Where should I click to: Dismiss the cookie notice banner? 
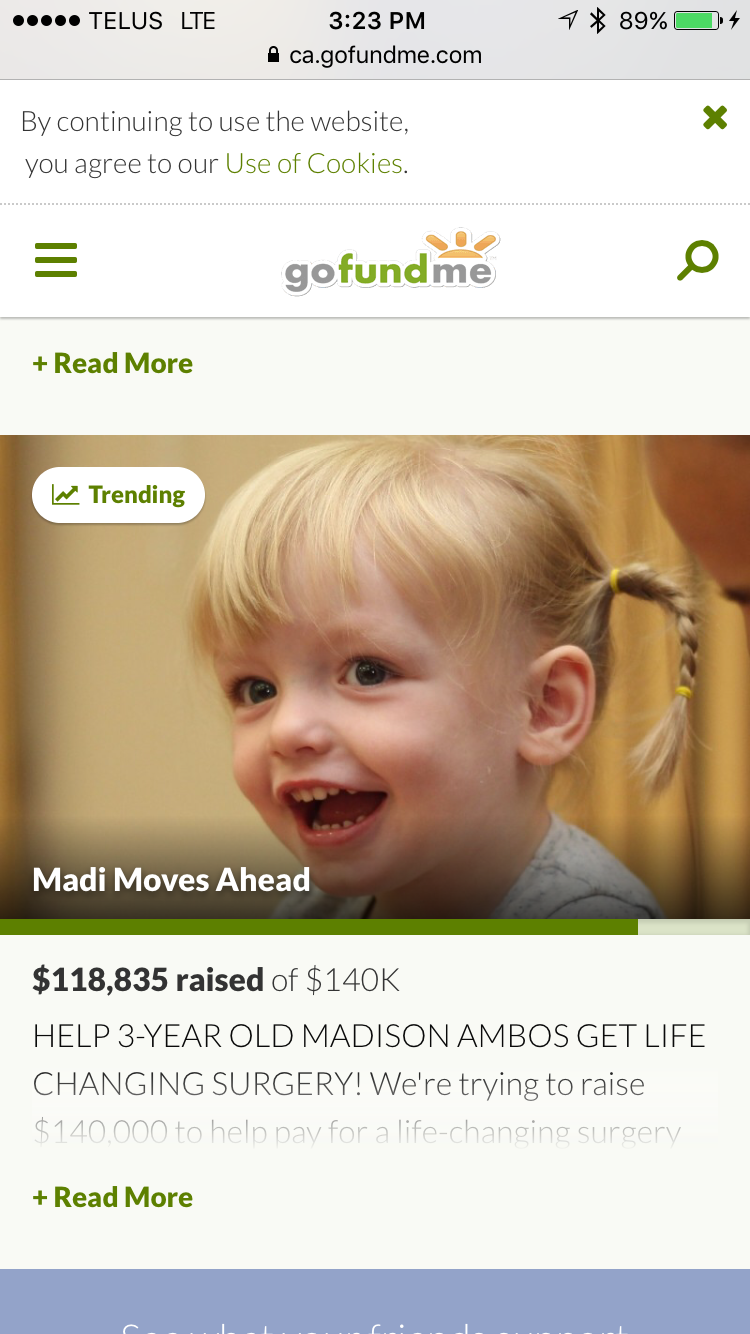(x=715, y=118)
